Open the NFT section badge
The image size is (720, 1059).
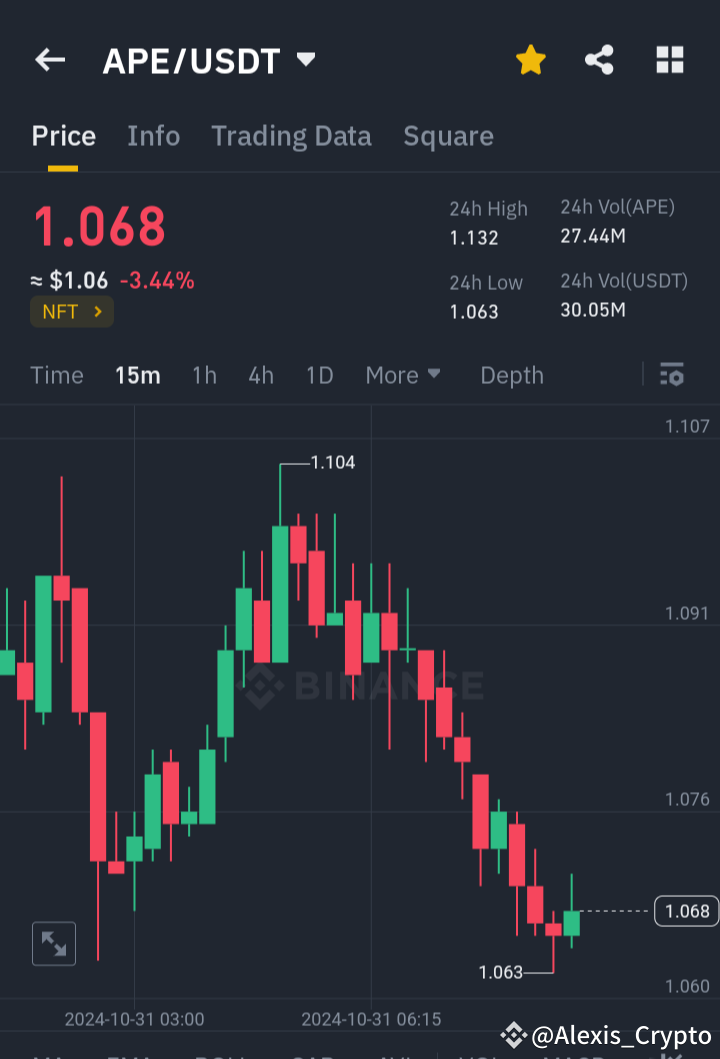(x=71, y=311)
